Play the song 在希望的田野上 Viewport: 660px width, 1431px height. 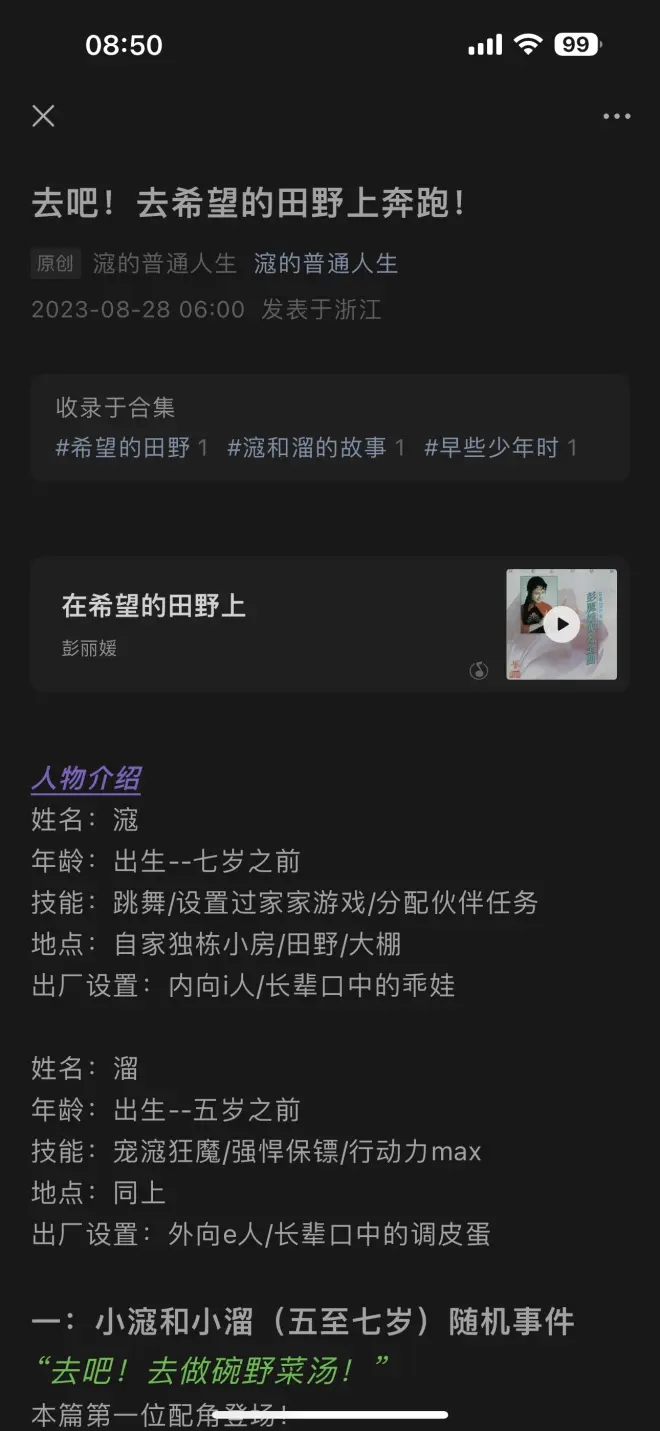pyautogui.click(x=562, y=625)
